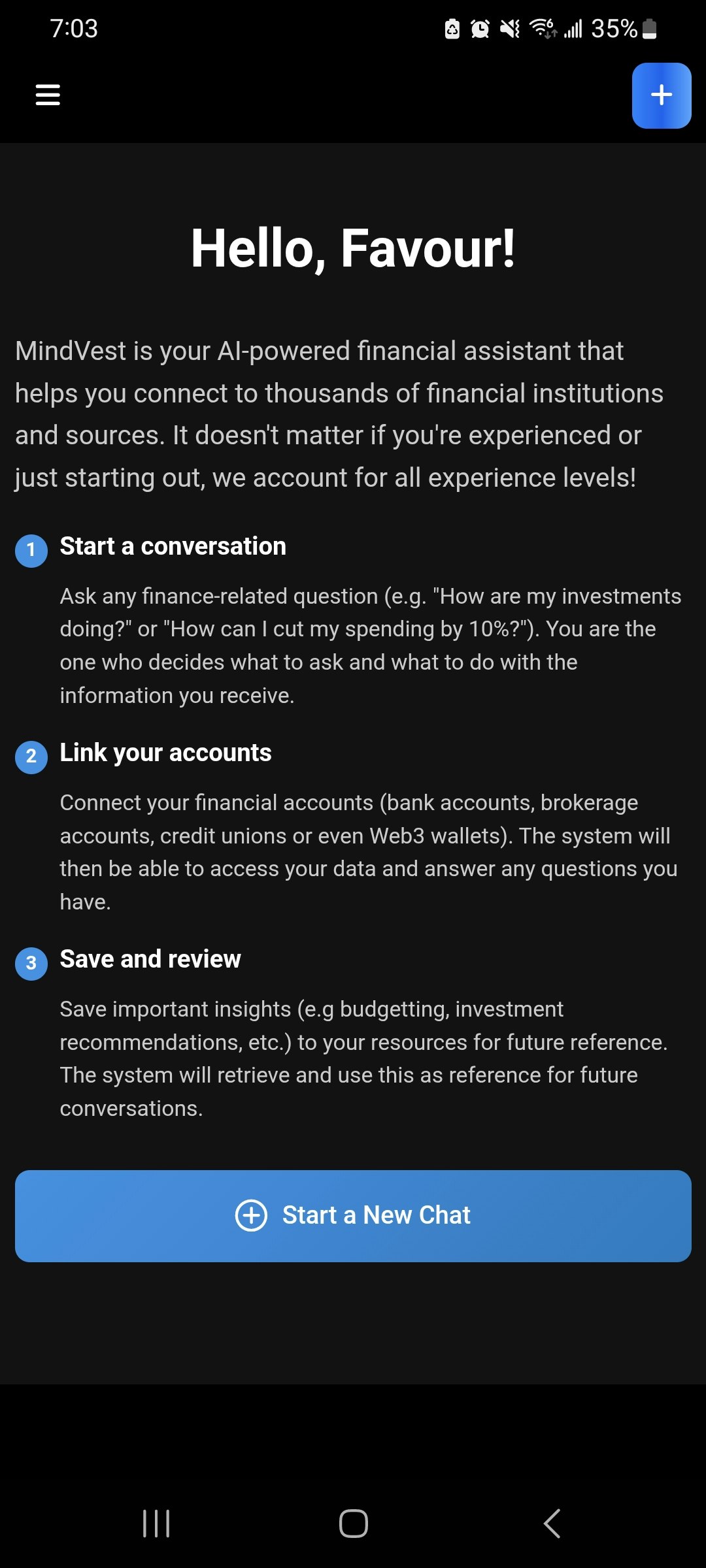
Task: Tap the home button in the navigation bar
Action: [352, 1524]
